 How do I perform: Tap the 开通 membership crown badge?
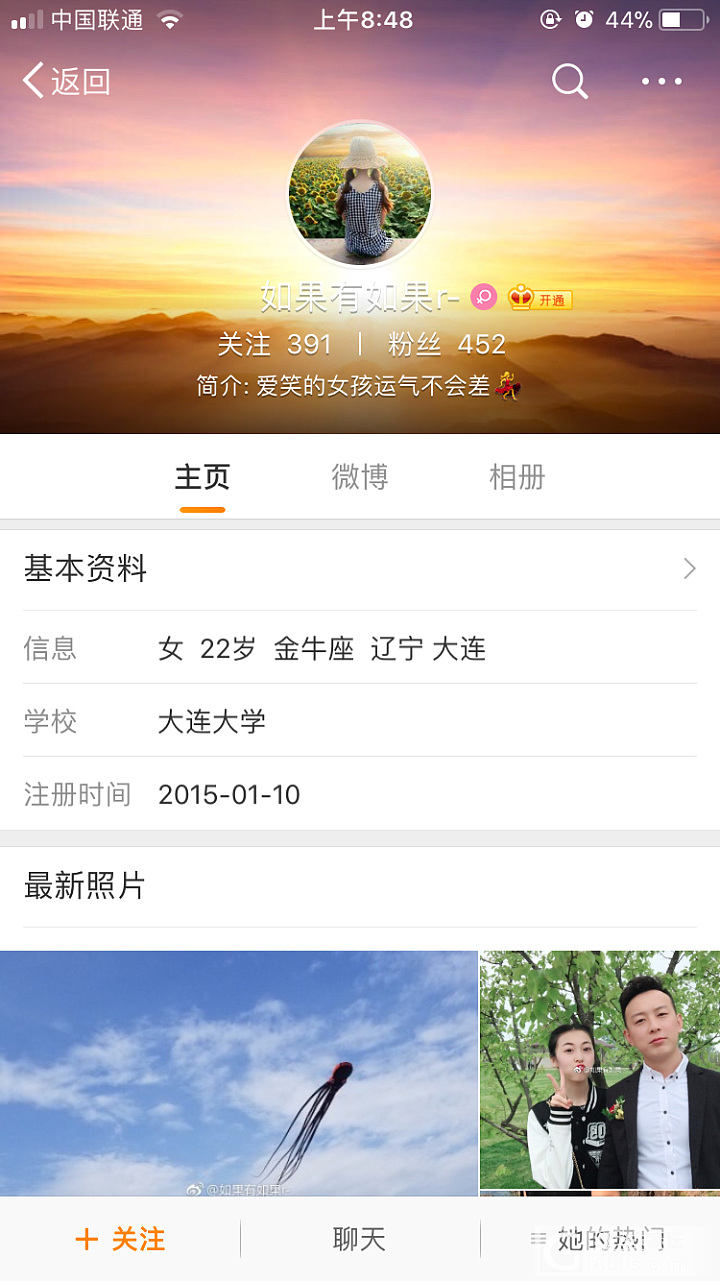click(540, 298)
